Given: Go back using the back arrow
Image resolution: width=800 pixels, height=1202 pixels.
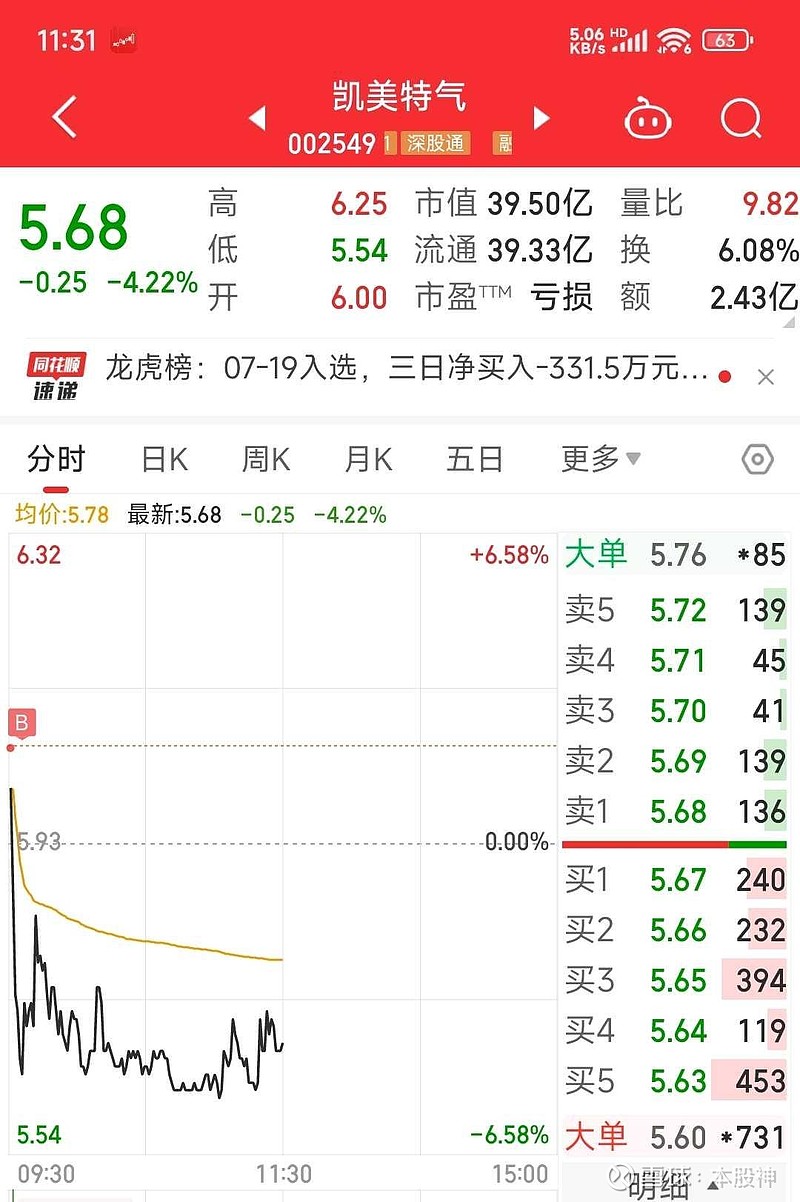Looking at the screenshot, I should click(x=63, y=117).
